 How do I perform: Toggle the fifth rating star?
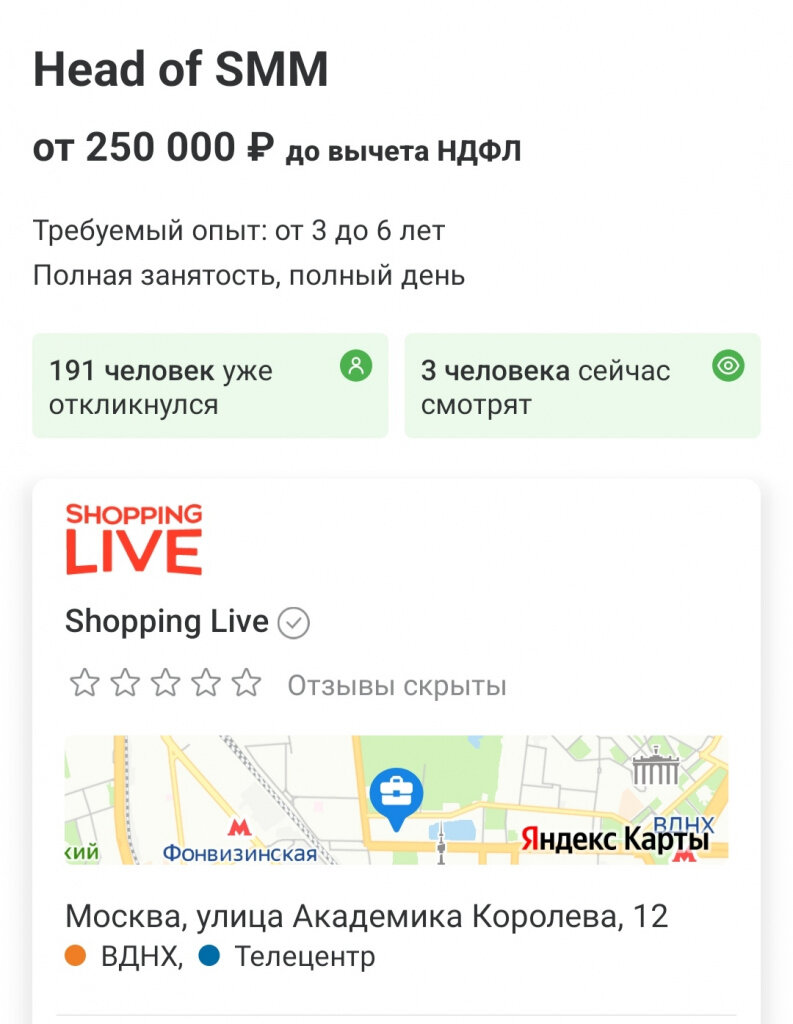click(x=246, y=684)
